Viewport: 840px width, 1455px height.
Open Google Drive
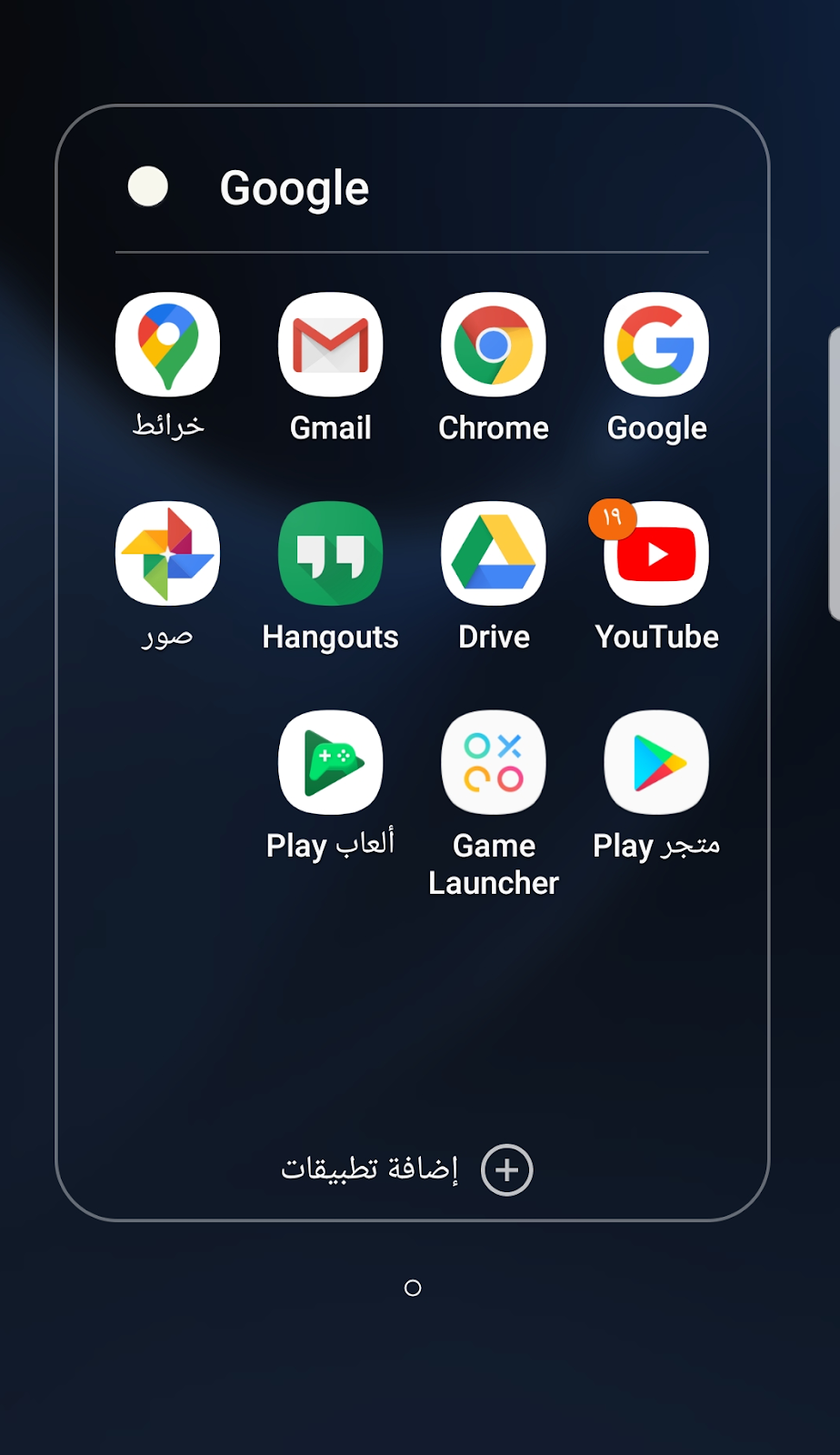click(x=494, y=554)
